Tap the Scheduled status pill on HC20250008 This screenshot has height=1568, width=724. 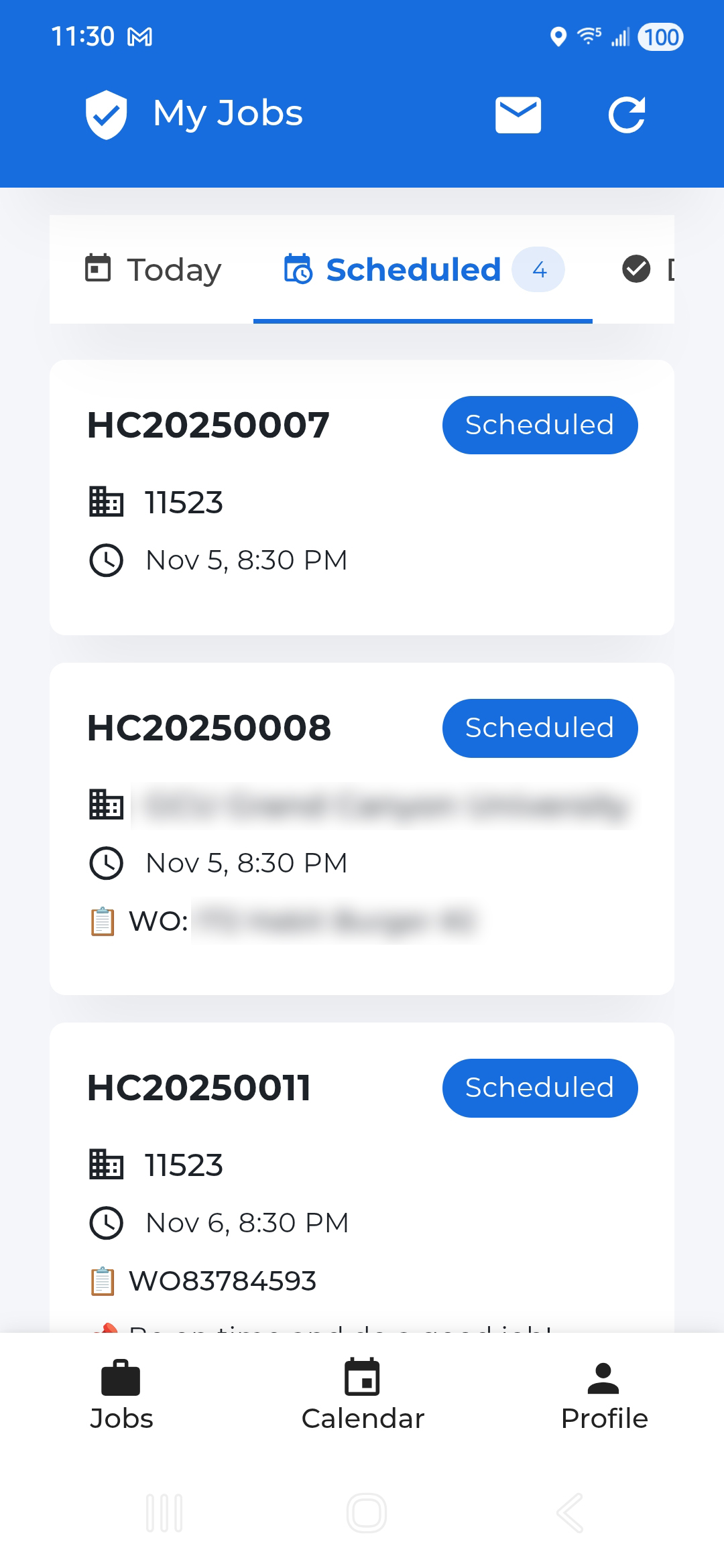click(x=540, y=728)
